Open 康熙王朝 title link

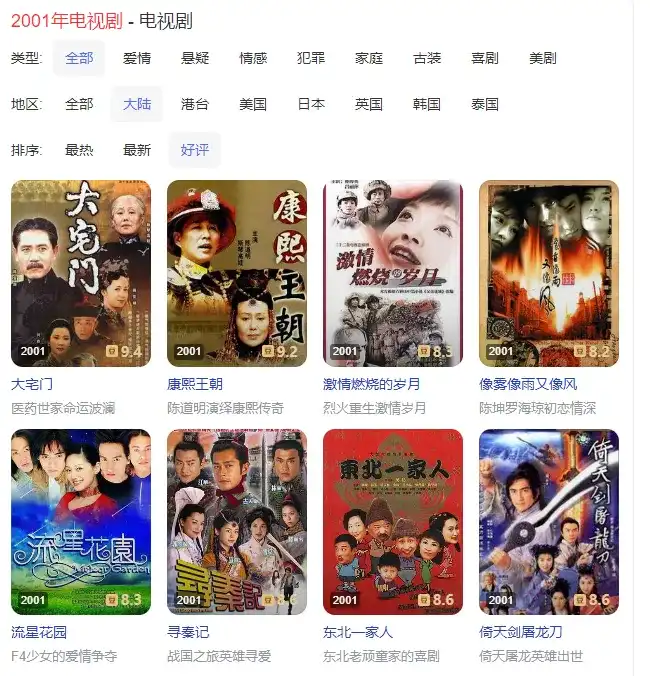(x=195, y=384)
